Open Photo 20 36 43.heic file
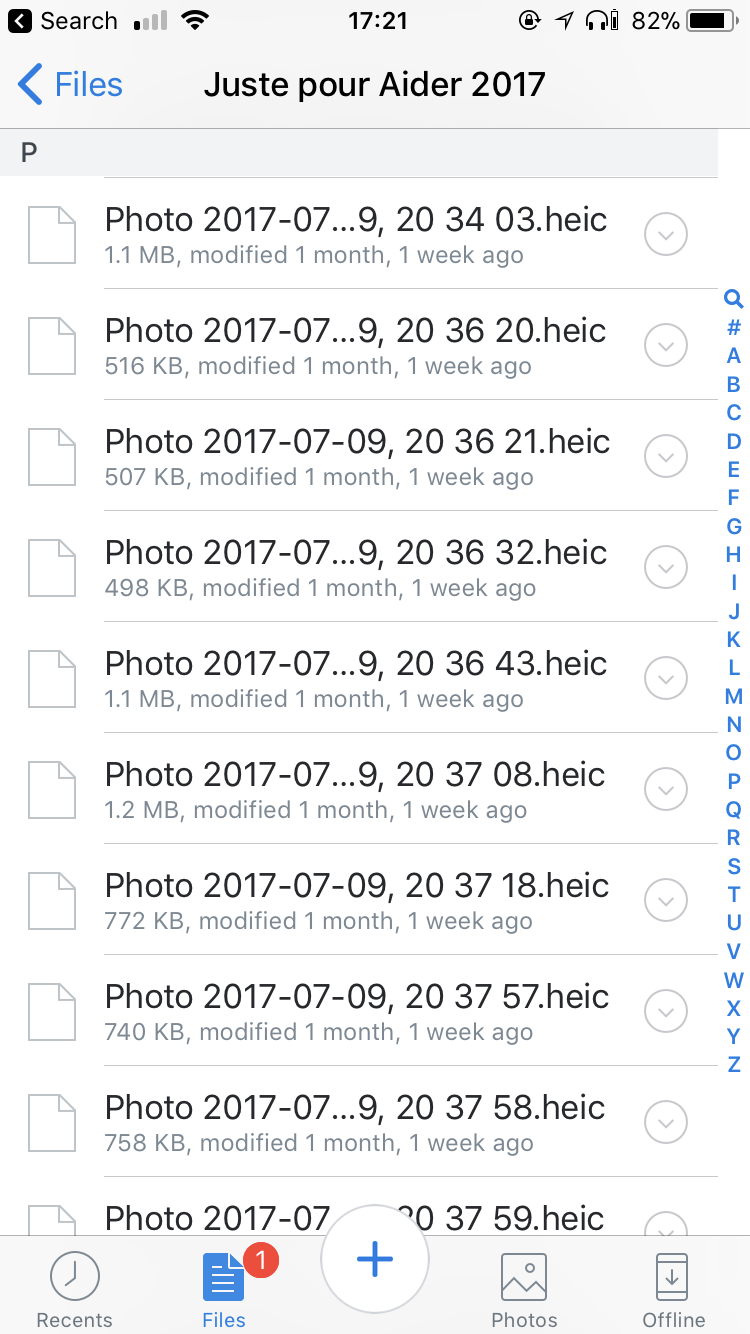This screenshot has width=750, height=1334. click(x=355, y=678)
